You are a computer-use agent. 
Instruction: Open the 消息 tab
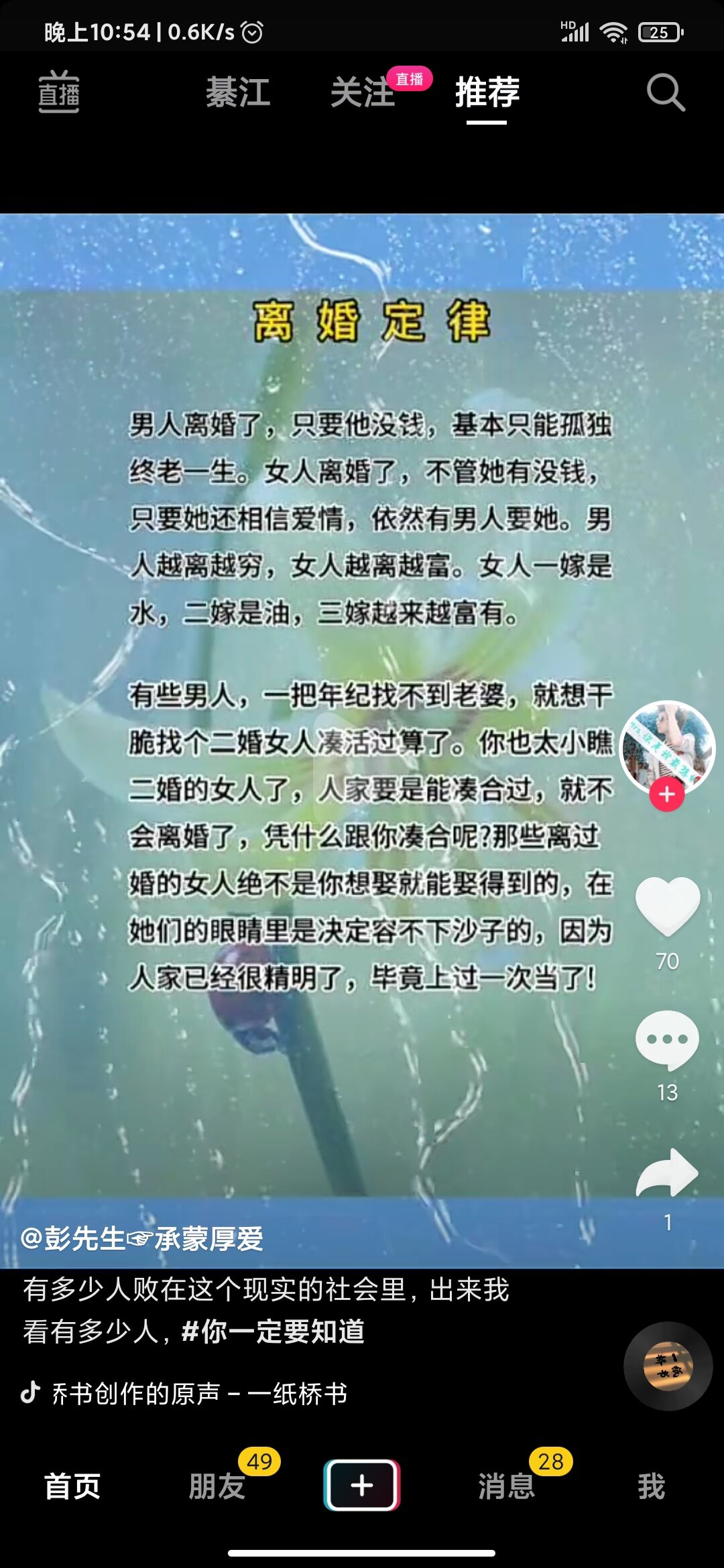[x=507, y=1486]
